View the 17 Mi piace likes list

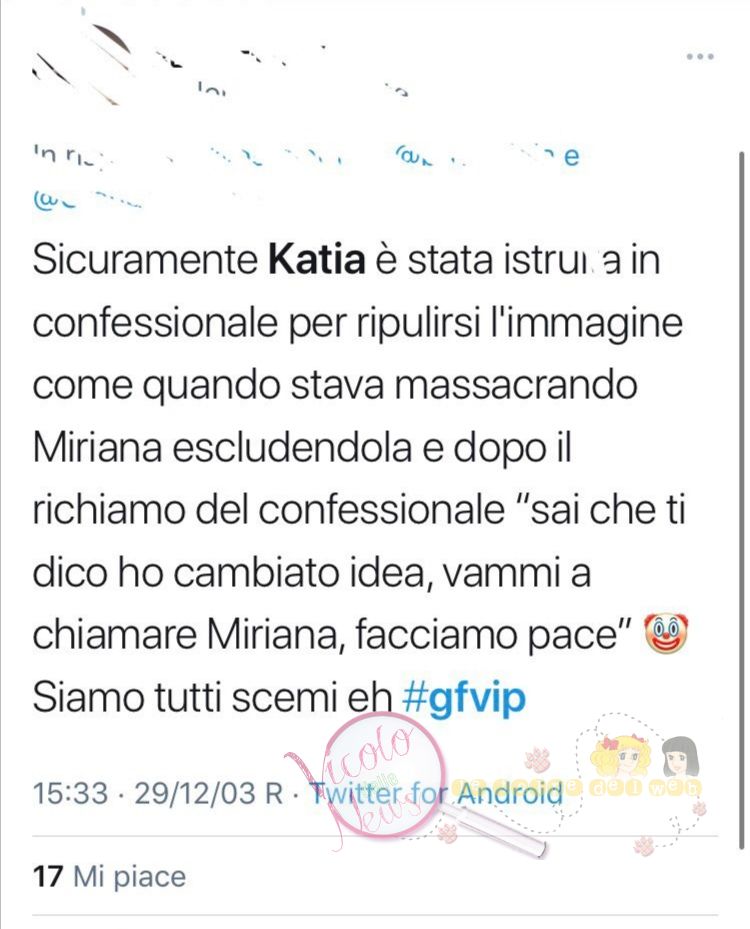tap(110, 877)
